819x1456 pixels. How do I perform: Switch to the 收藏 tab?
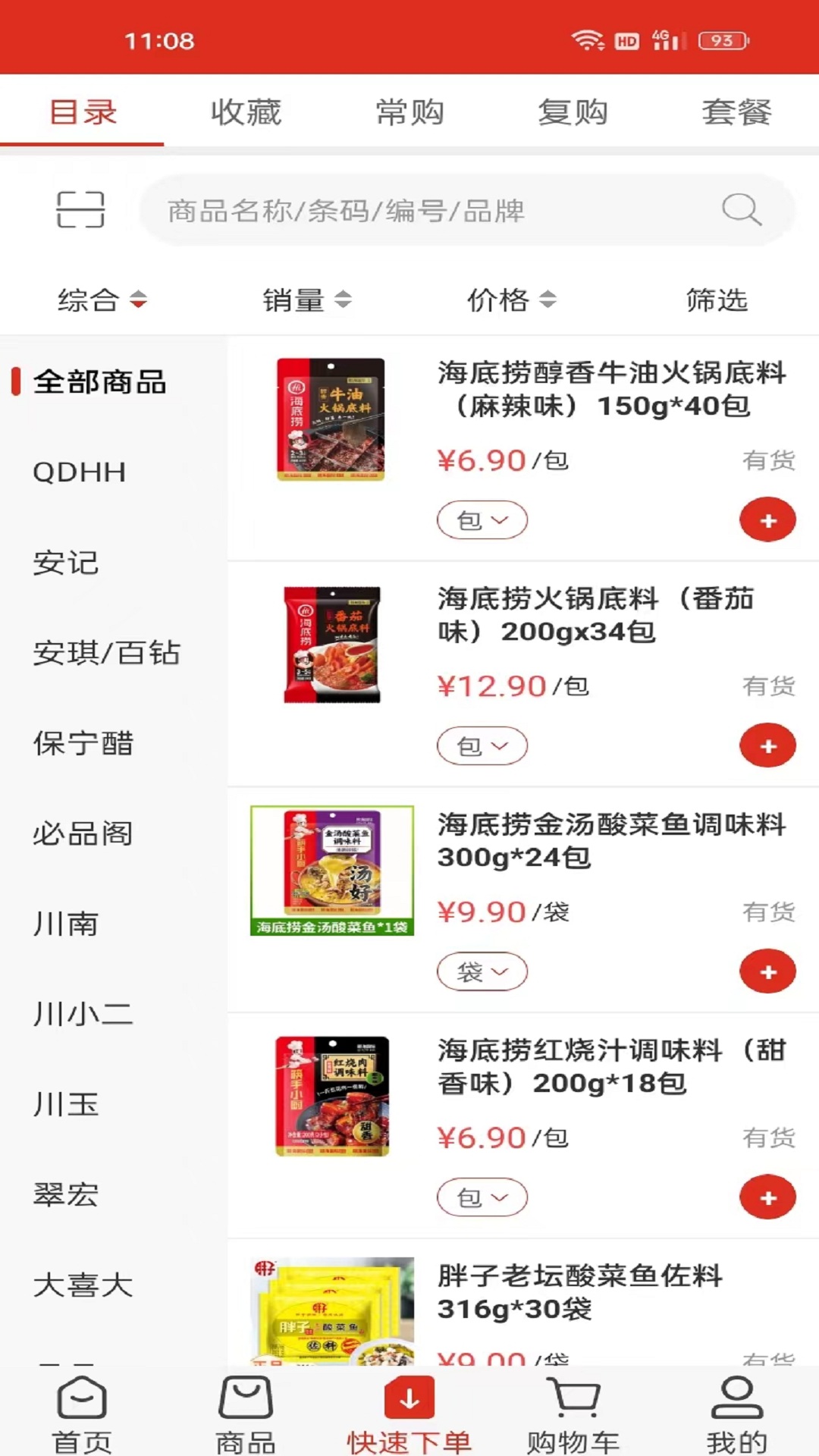click(x=244, y=112)
